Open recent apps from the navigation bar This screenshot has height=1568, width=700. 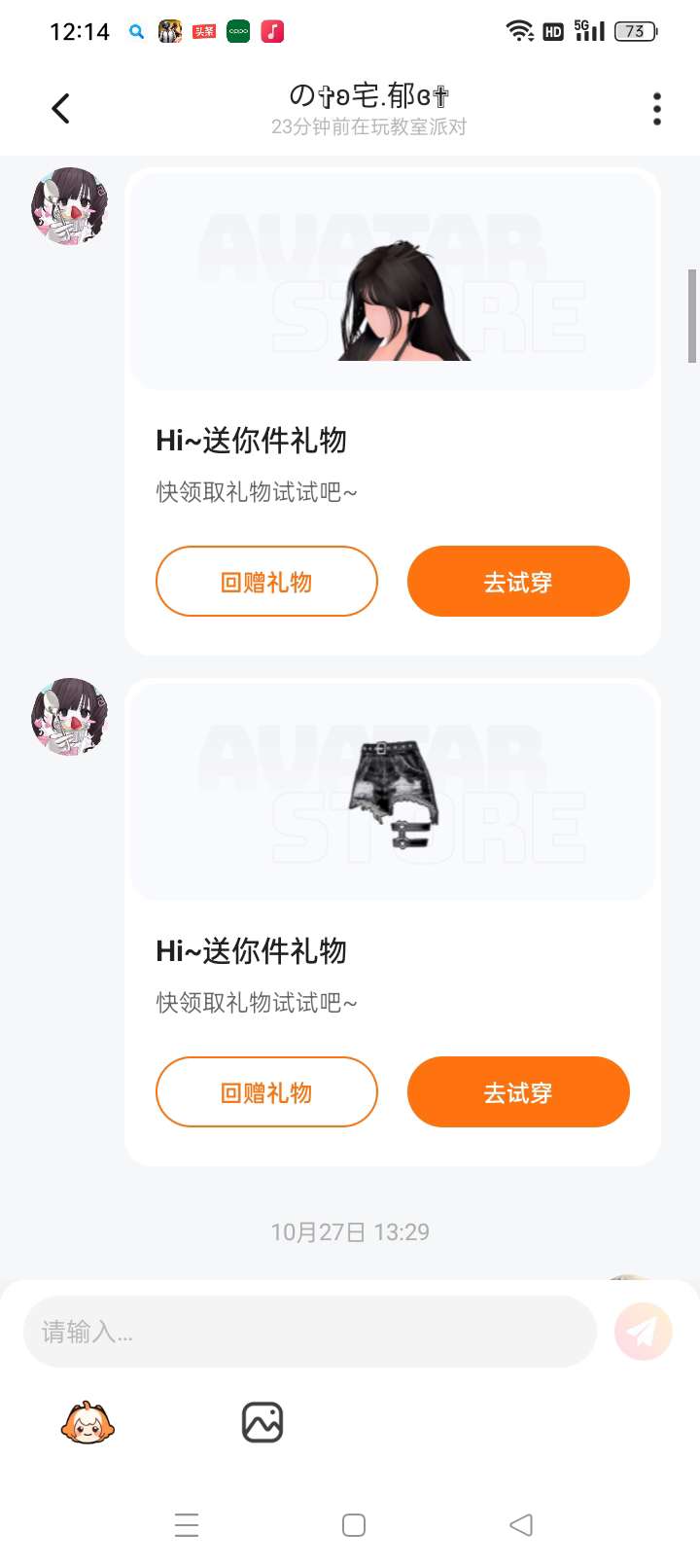pos(187,1525)
